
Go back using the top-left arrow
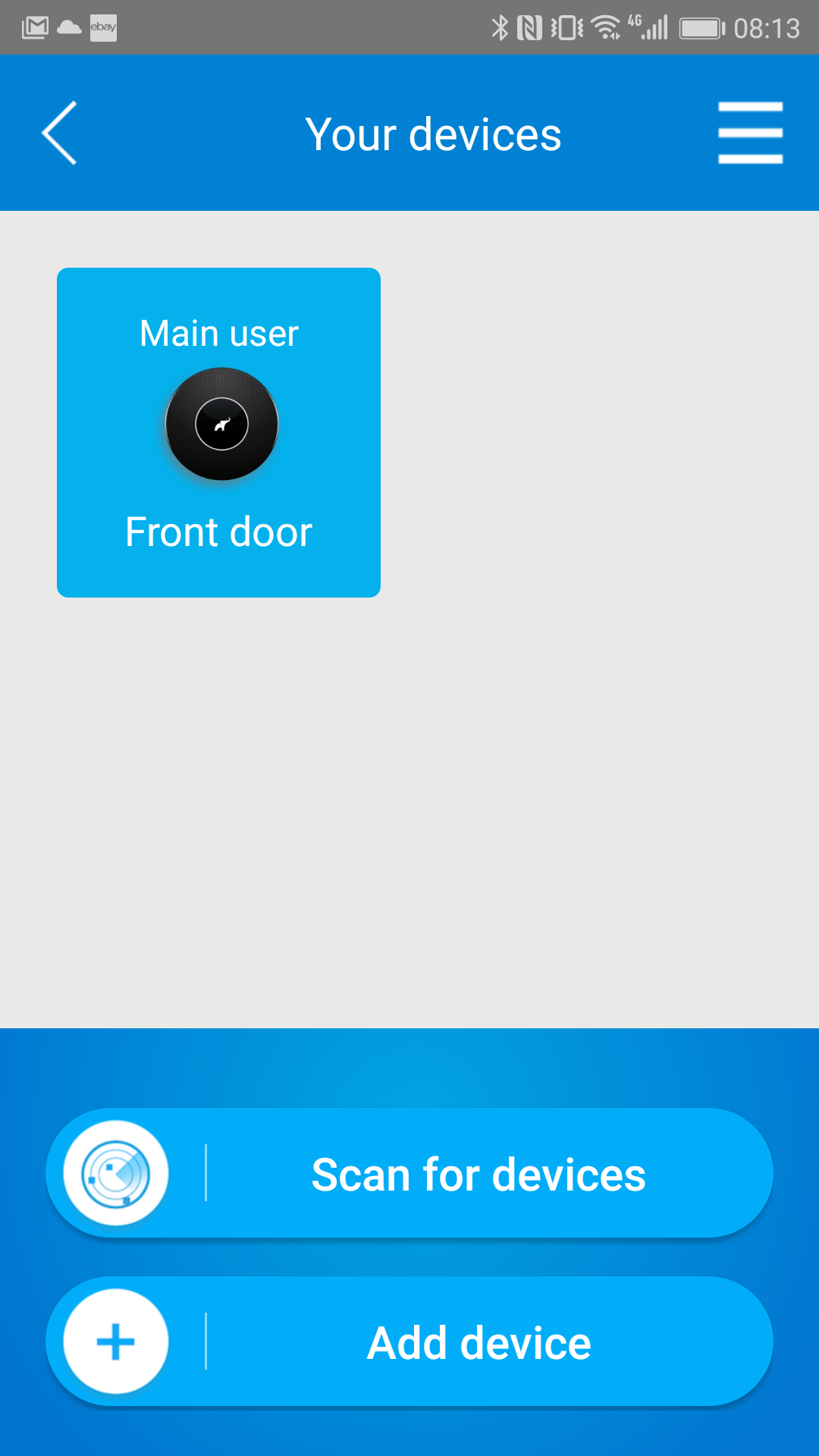coord(59,133)
